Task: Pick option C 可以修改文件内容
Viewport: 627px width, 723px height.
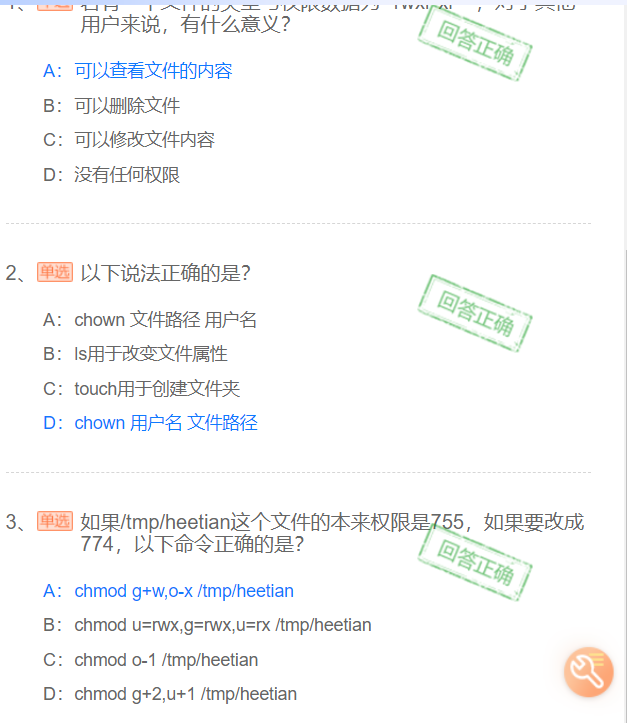Action: (x=129, y=140)
